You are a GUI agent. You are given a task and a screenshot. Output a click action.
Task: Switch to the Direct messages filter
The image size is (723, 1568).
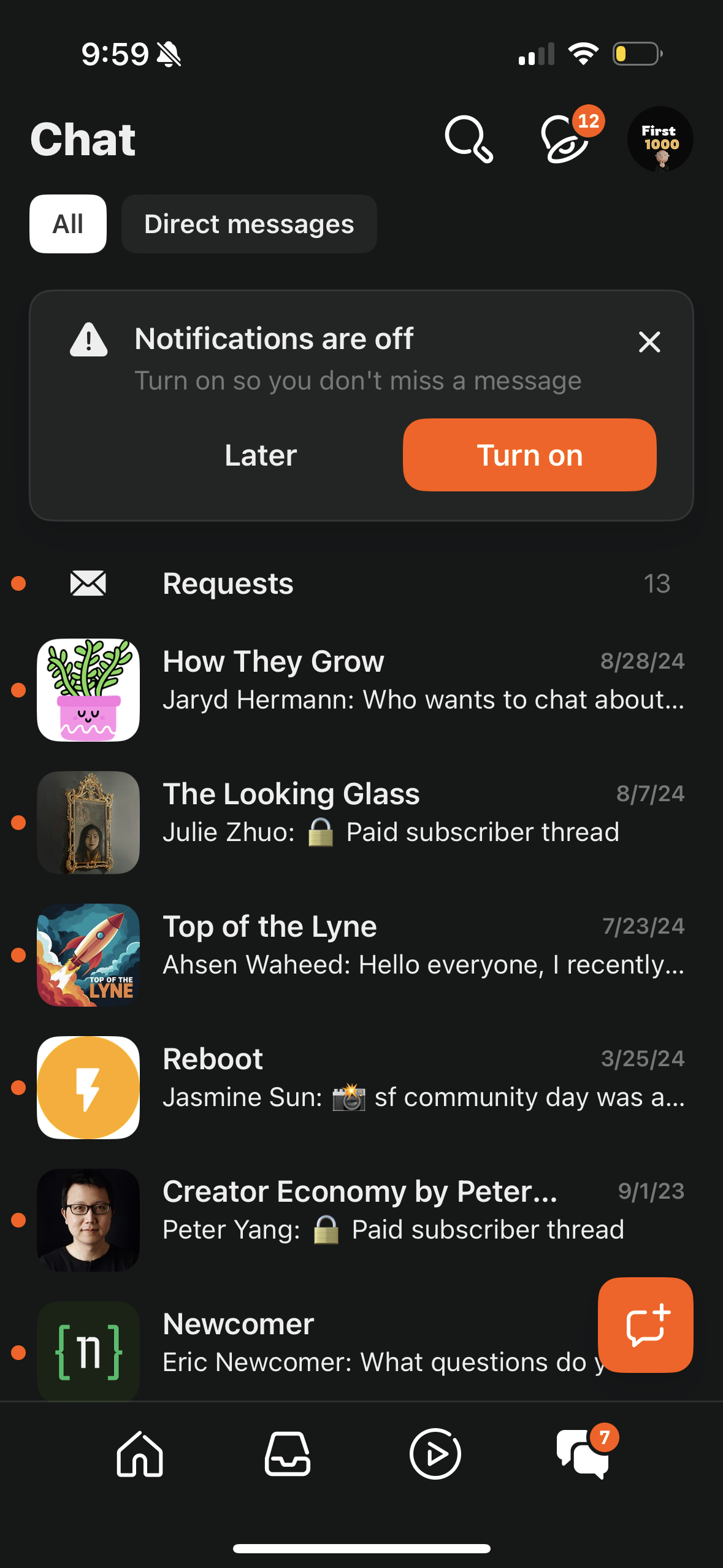coord(249,224)
